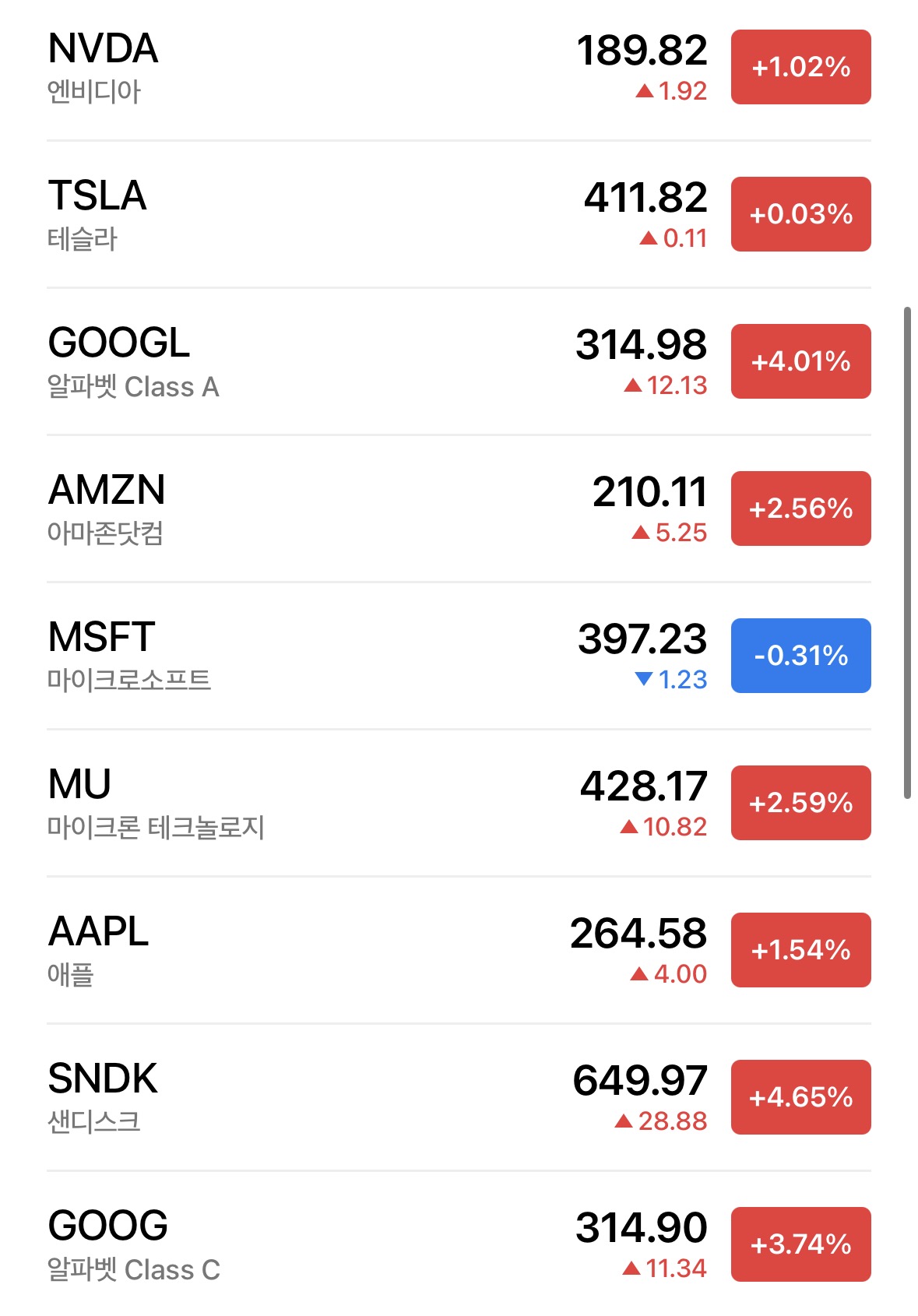Open the TSLA stock row
The height and width of the screenshot is (1316, 918).
point(311,215)
